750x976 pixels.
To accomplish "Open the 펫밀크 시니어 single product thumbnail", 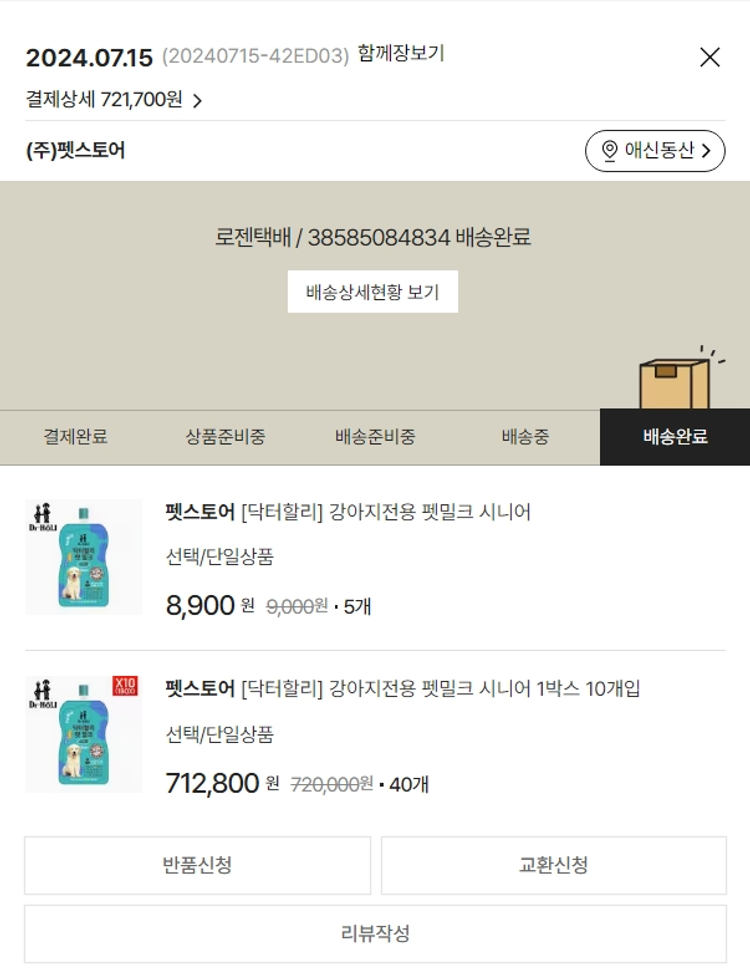I will (x=84, y=556).
